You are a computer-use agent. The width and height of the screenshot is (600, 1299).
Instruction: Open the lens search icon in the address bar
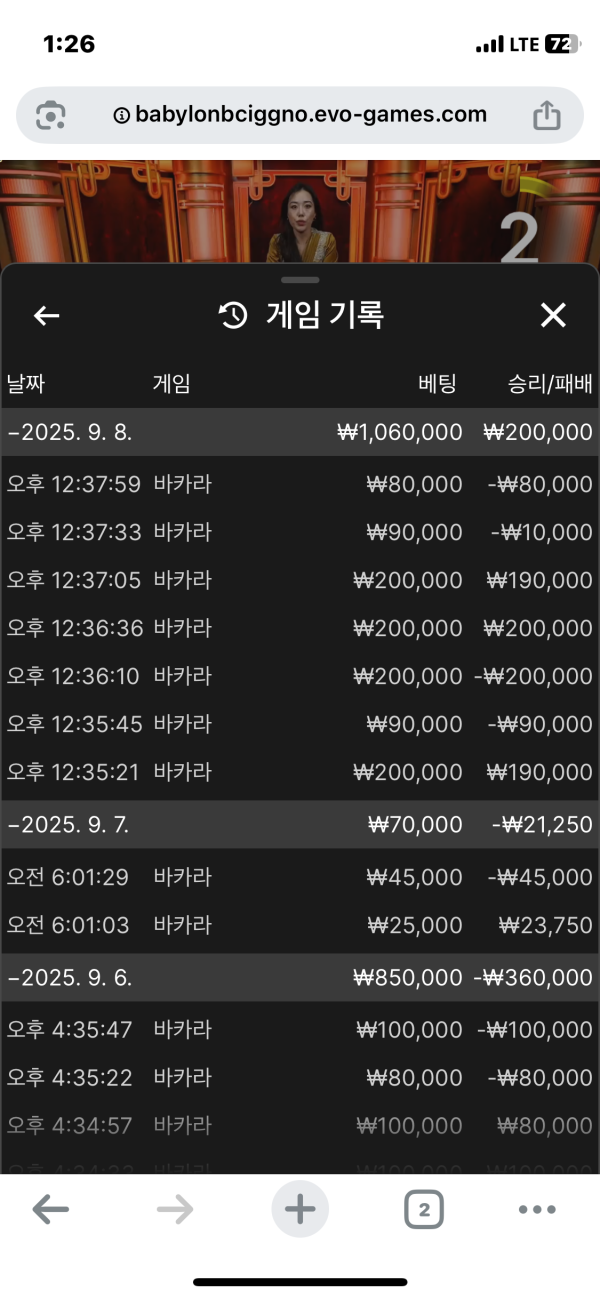tap(50, 115)
